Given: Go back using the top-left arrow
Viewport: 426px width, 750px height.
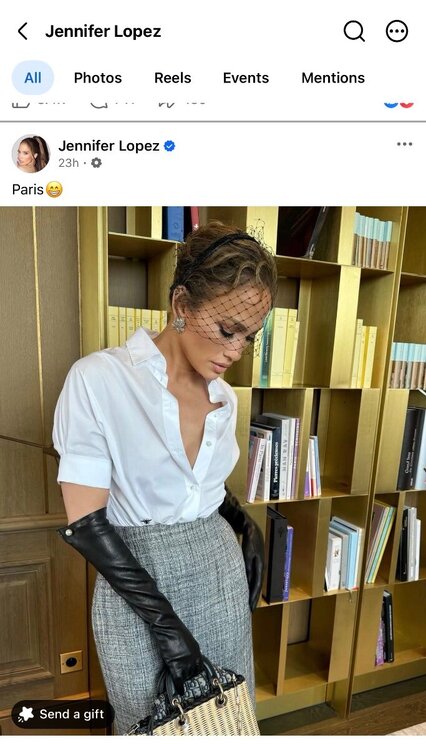Looking at the screenshot, I should pos(22,32).
